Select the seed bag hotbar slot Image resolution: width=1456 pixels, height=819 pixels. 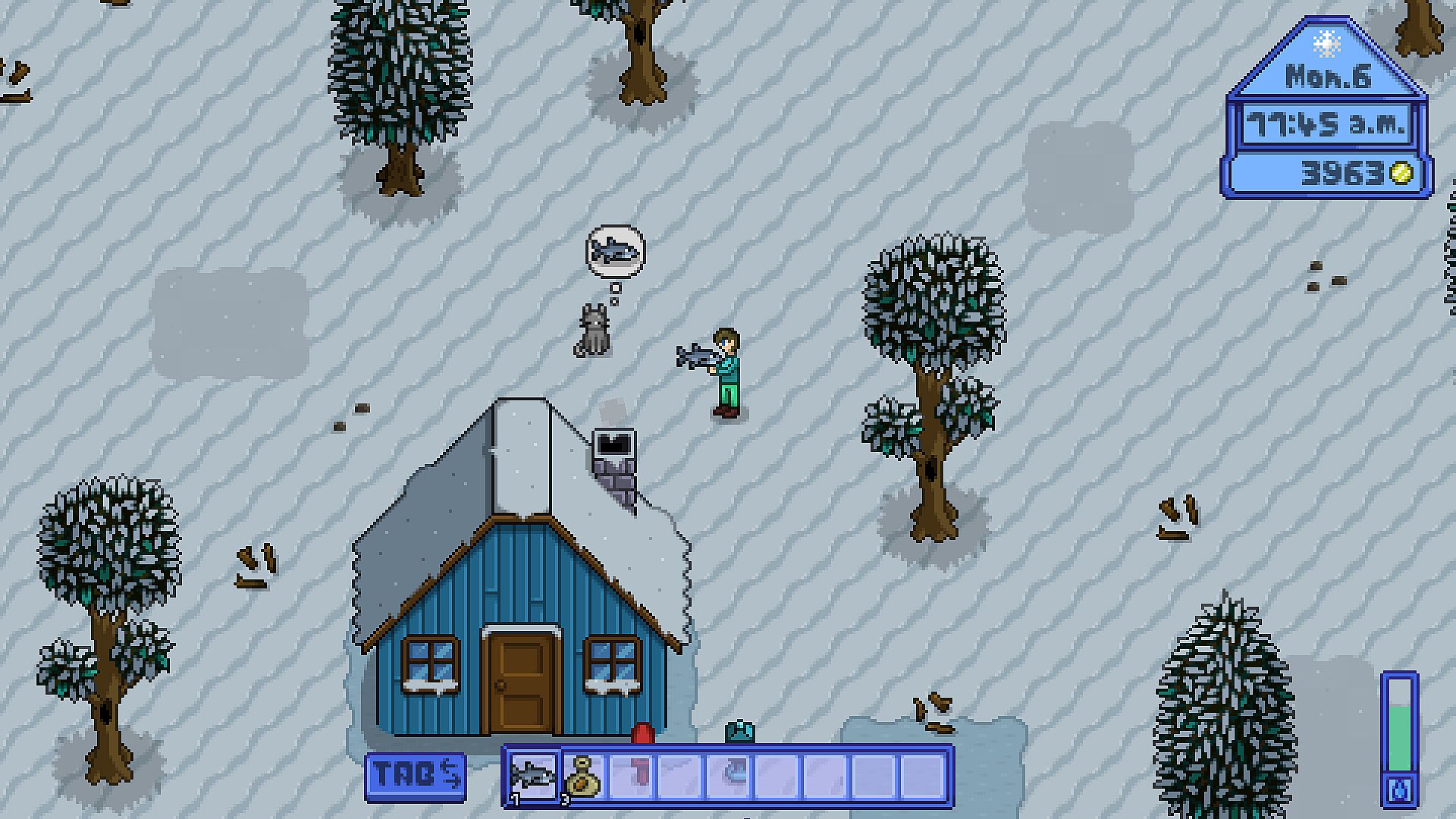582,777
